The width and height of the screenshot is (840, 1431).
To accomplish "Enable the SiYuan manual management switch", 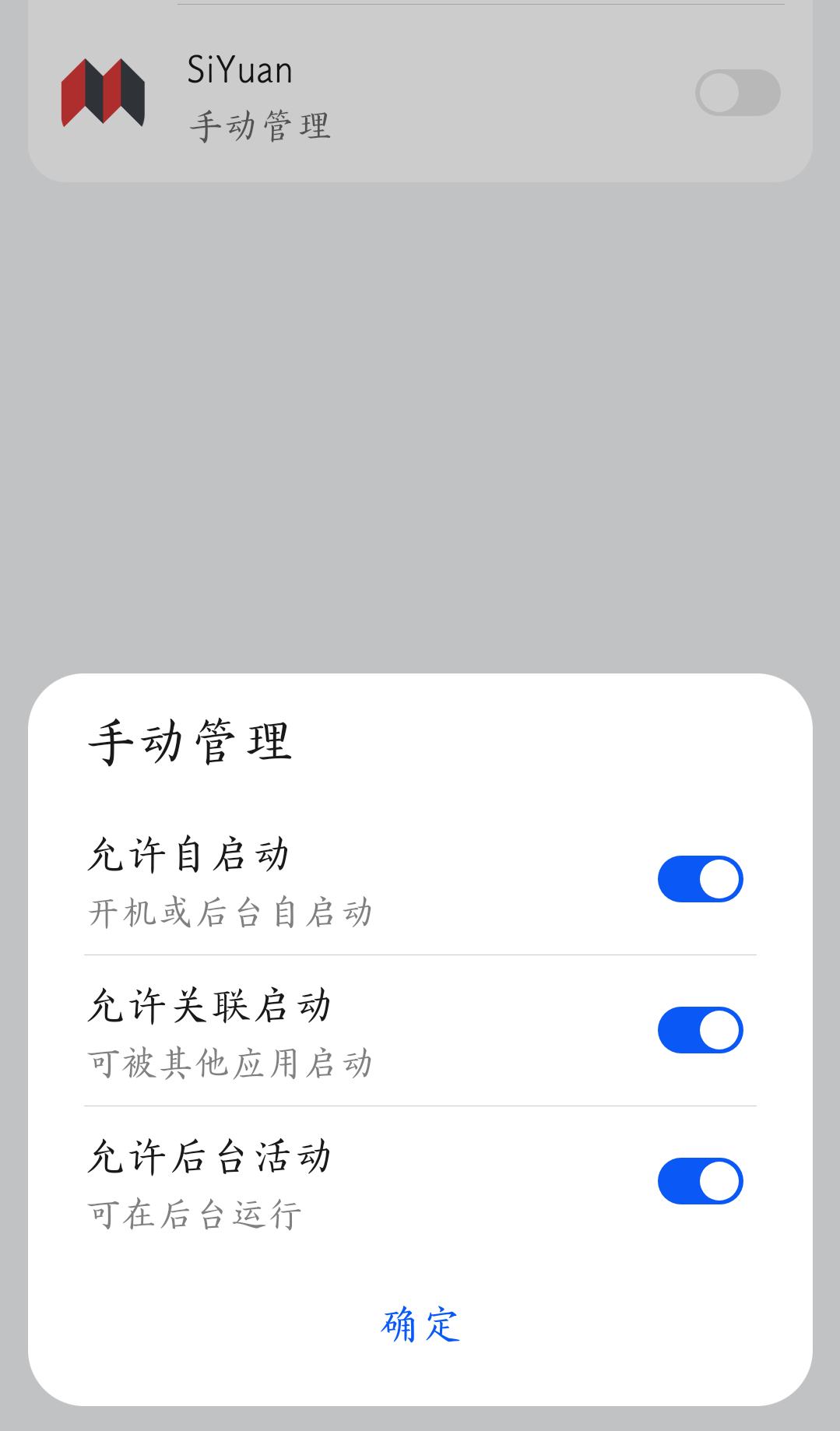I will [736, 93].
